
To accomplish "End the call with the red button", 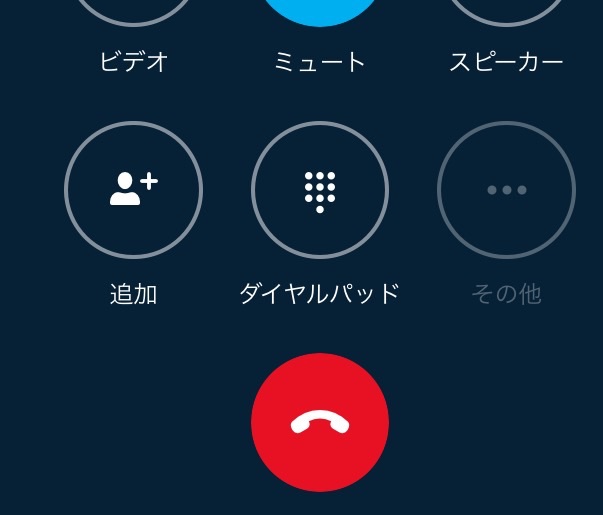I will 320,422.
